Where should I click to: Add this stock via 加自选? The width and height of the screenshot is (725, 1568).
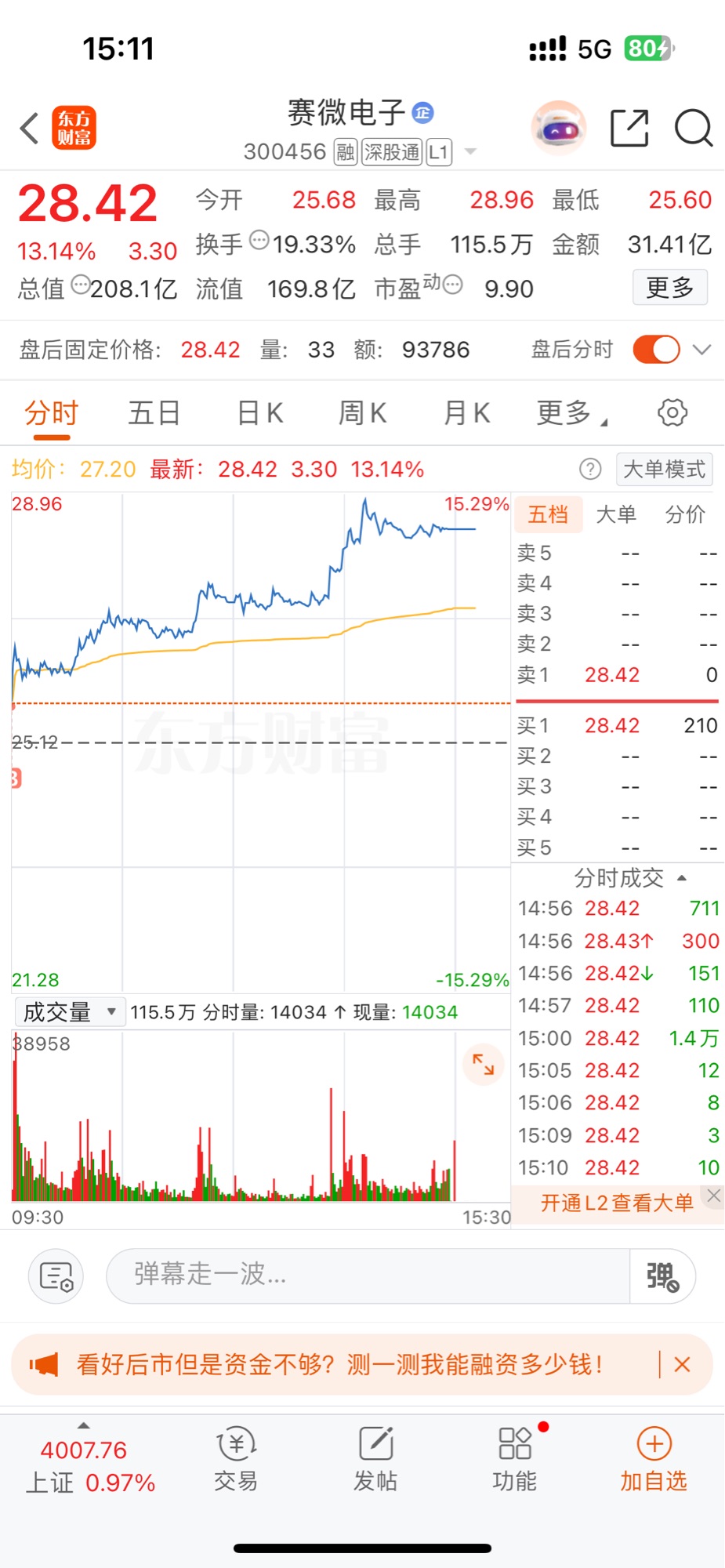[654, 1459]
